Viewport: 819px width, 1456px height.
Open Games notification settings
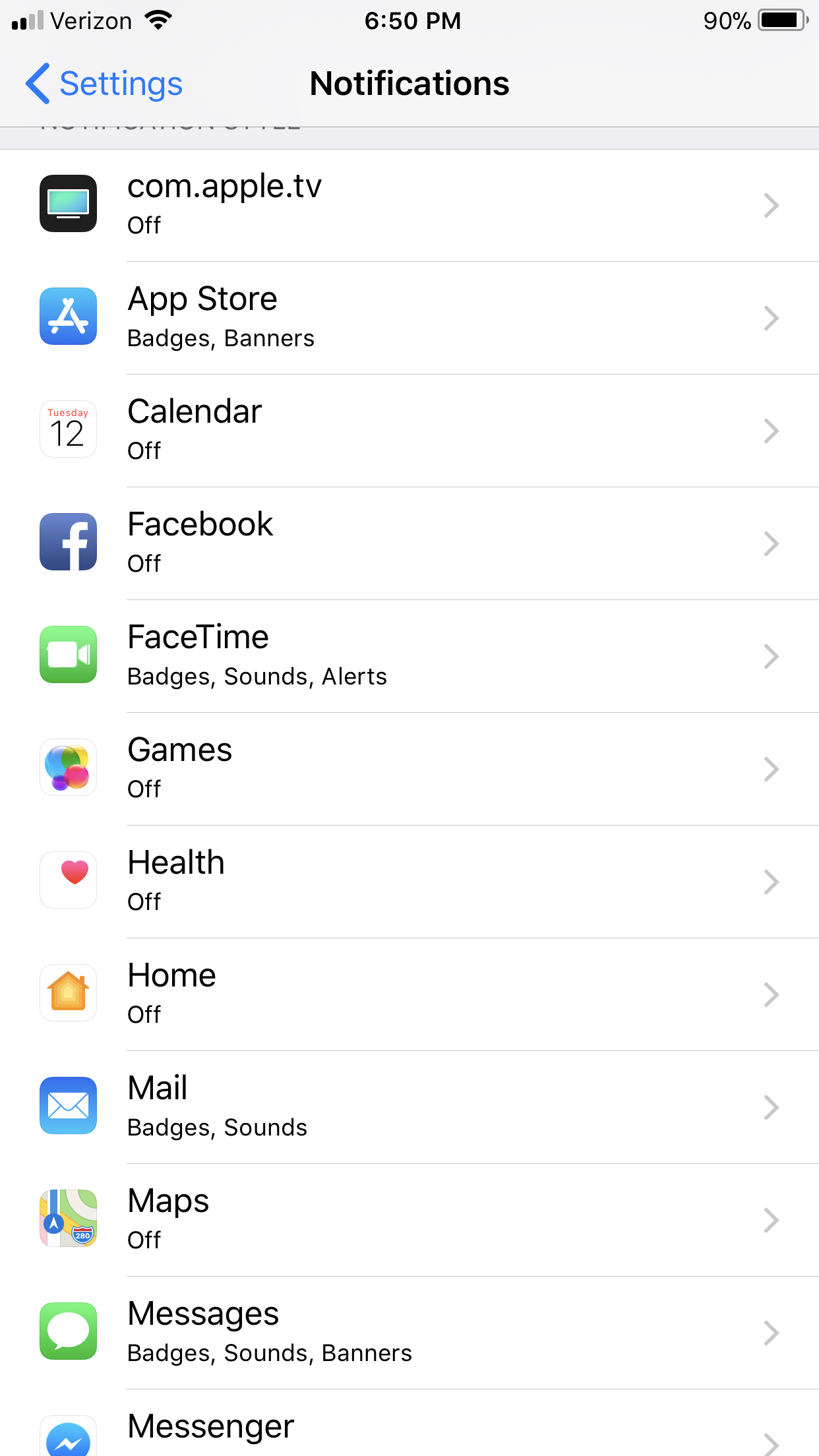point(409,769)
